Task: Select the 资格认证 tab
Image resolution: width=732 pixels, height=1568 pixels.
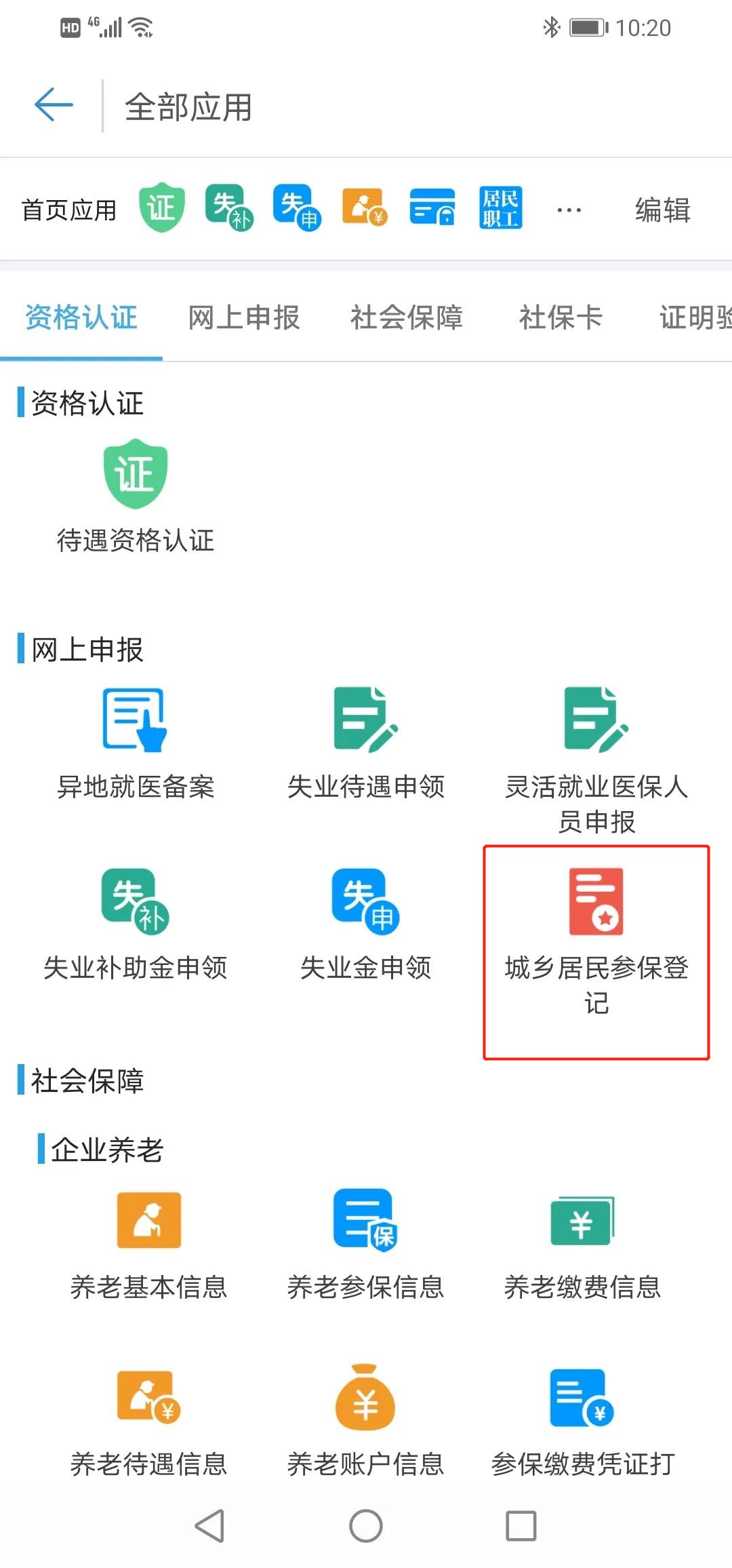Action: tap(81, 317)
